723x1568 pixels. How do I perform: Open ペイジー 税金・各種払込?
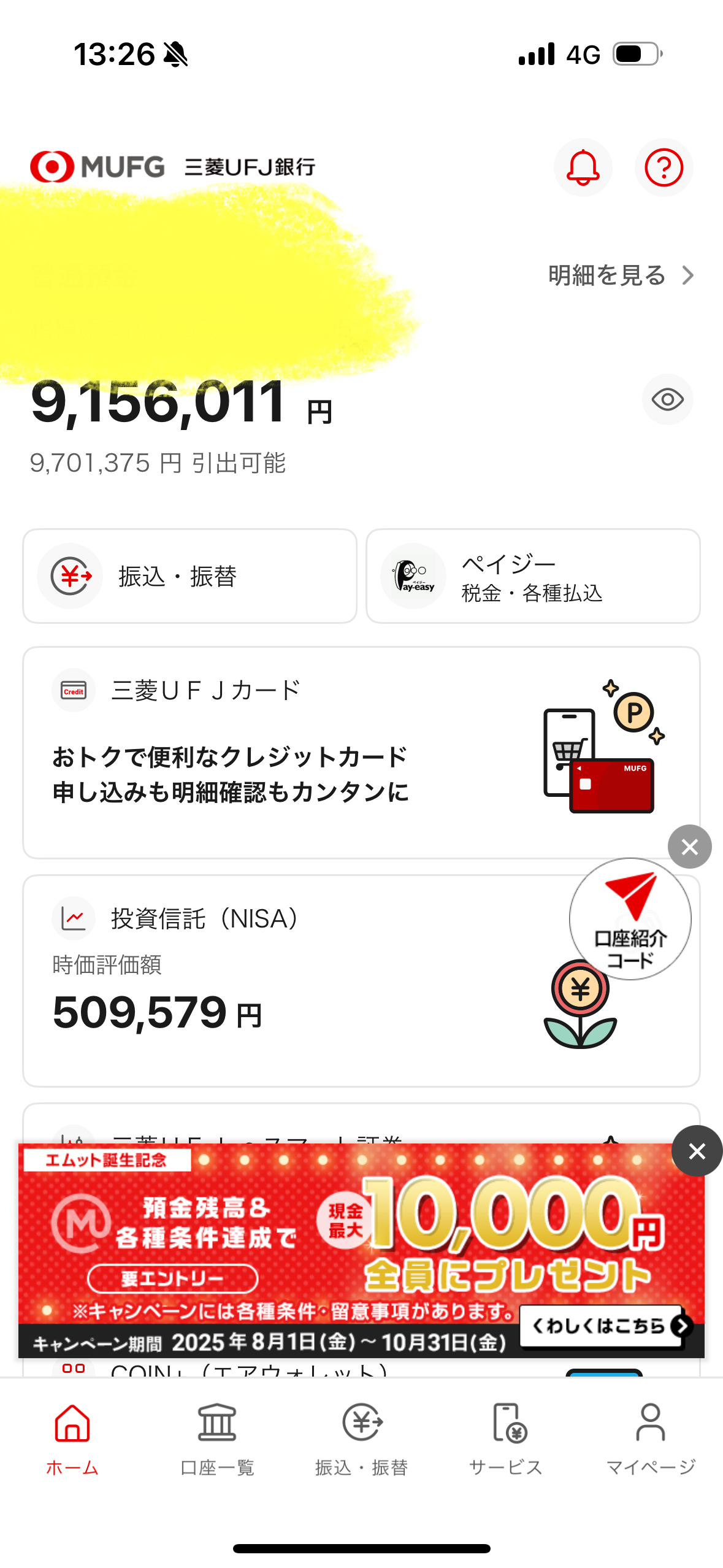pos(532,576)
